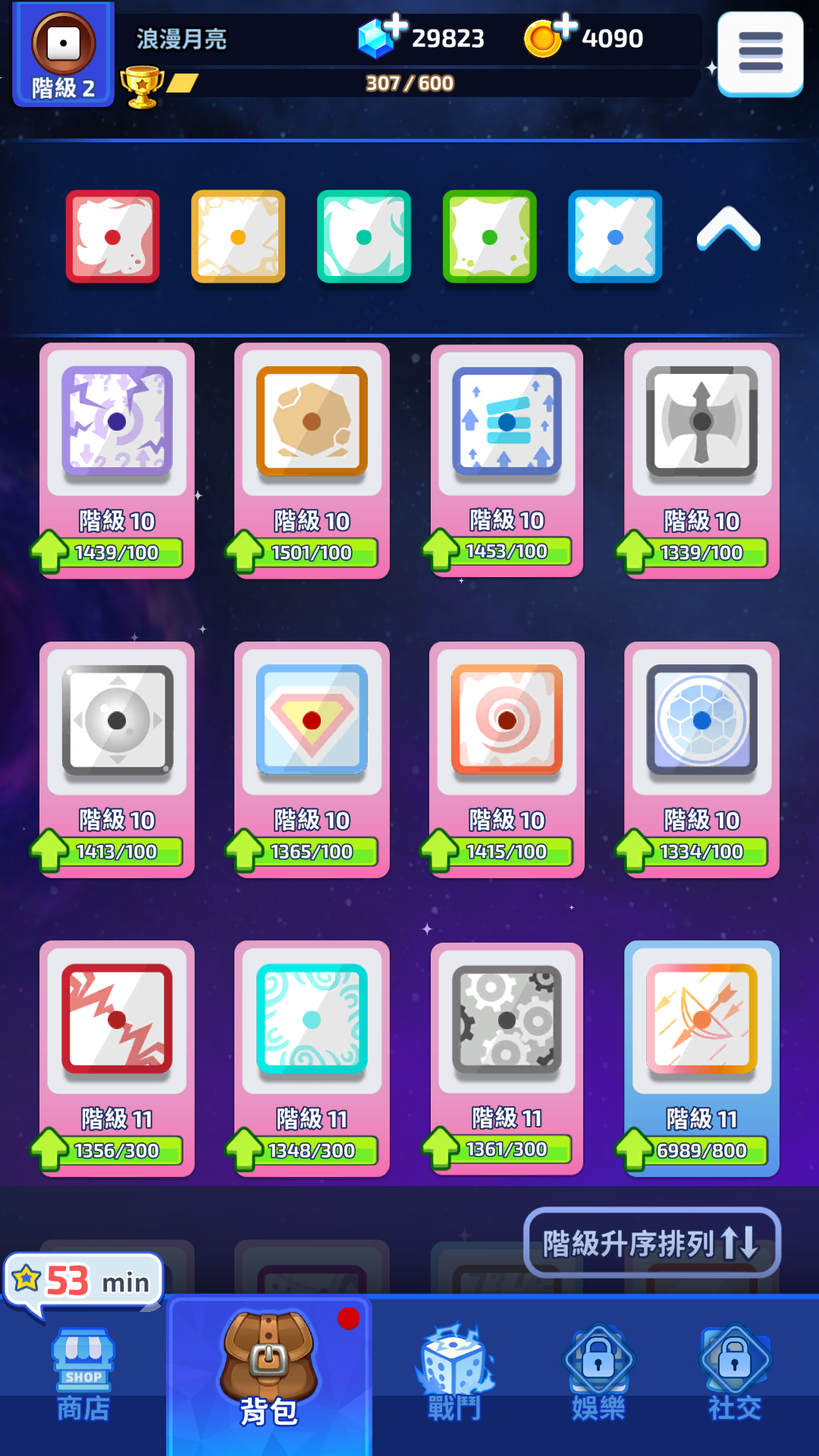Open the rock dice card 1501/100
Viewport: 819px width, 1456px height.
coord(312,460)
